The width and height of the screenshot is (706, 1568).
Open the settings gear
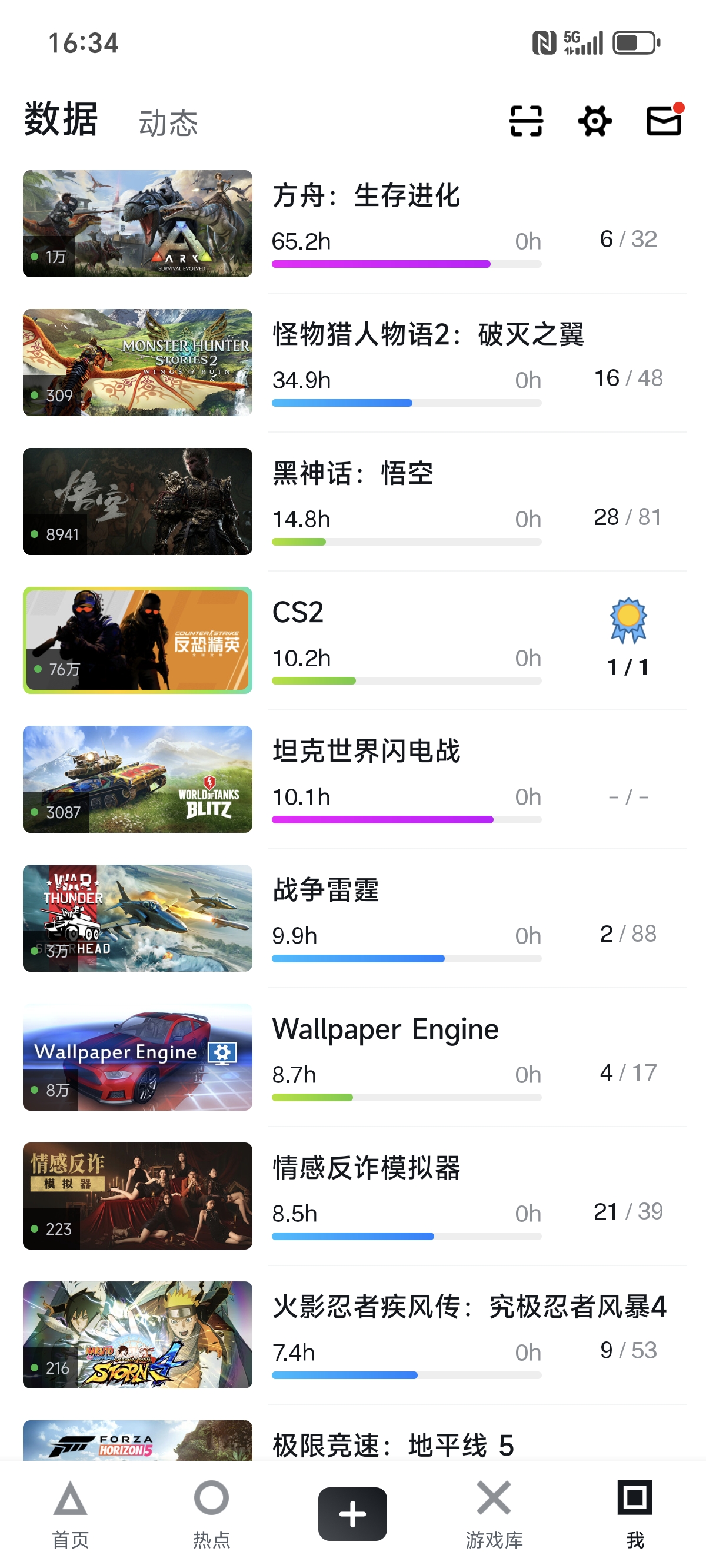(x=595, y=121)
